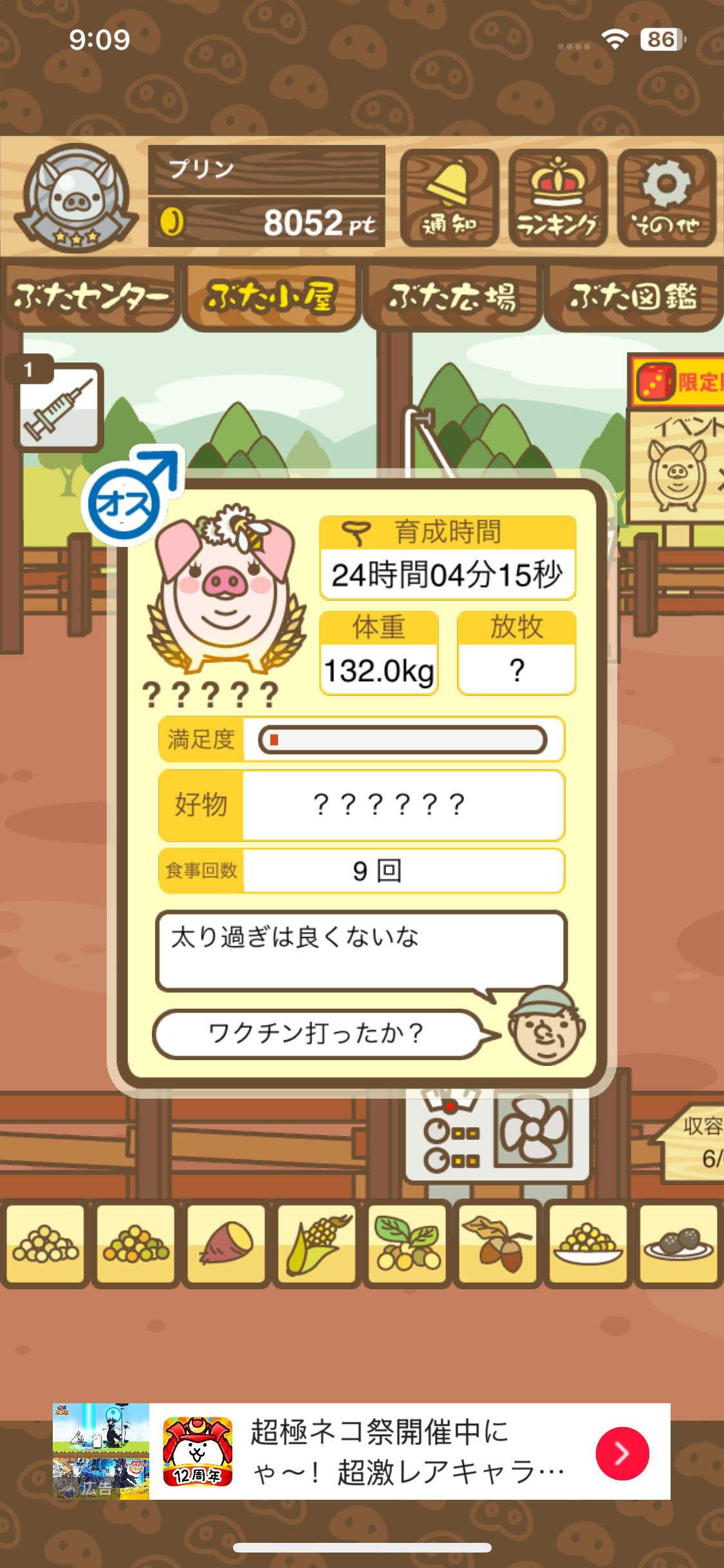Viewport: 724px width, 1568px height.
Task: Open the ランキング crown button
Action: (558, 198)
